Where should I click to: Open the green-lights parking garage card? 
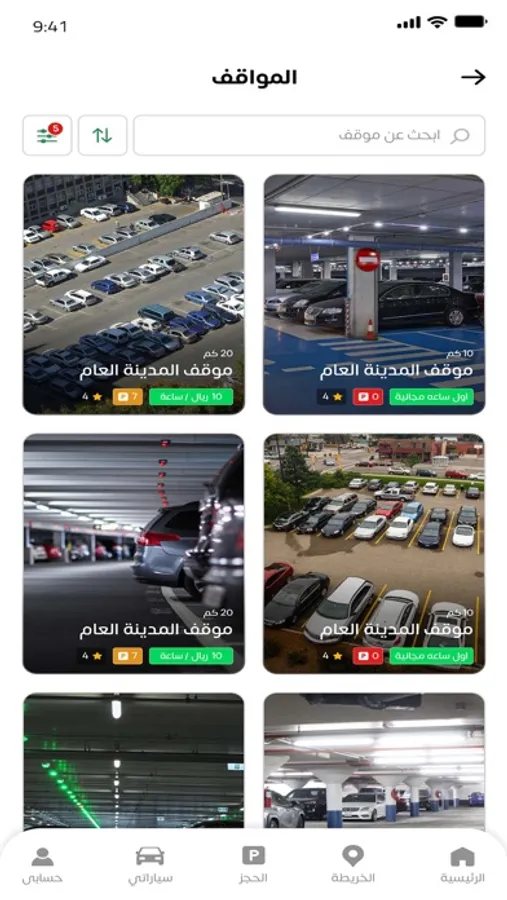pyautogui.click(x=133, y=761)
